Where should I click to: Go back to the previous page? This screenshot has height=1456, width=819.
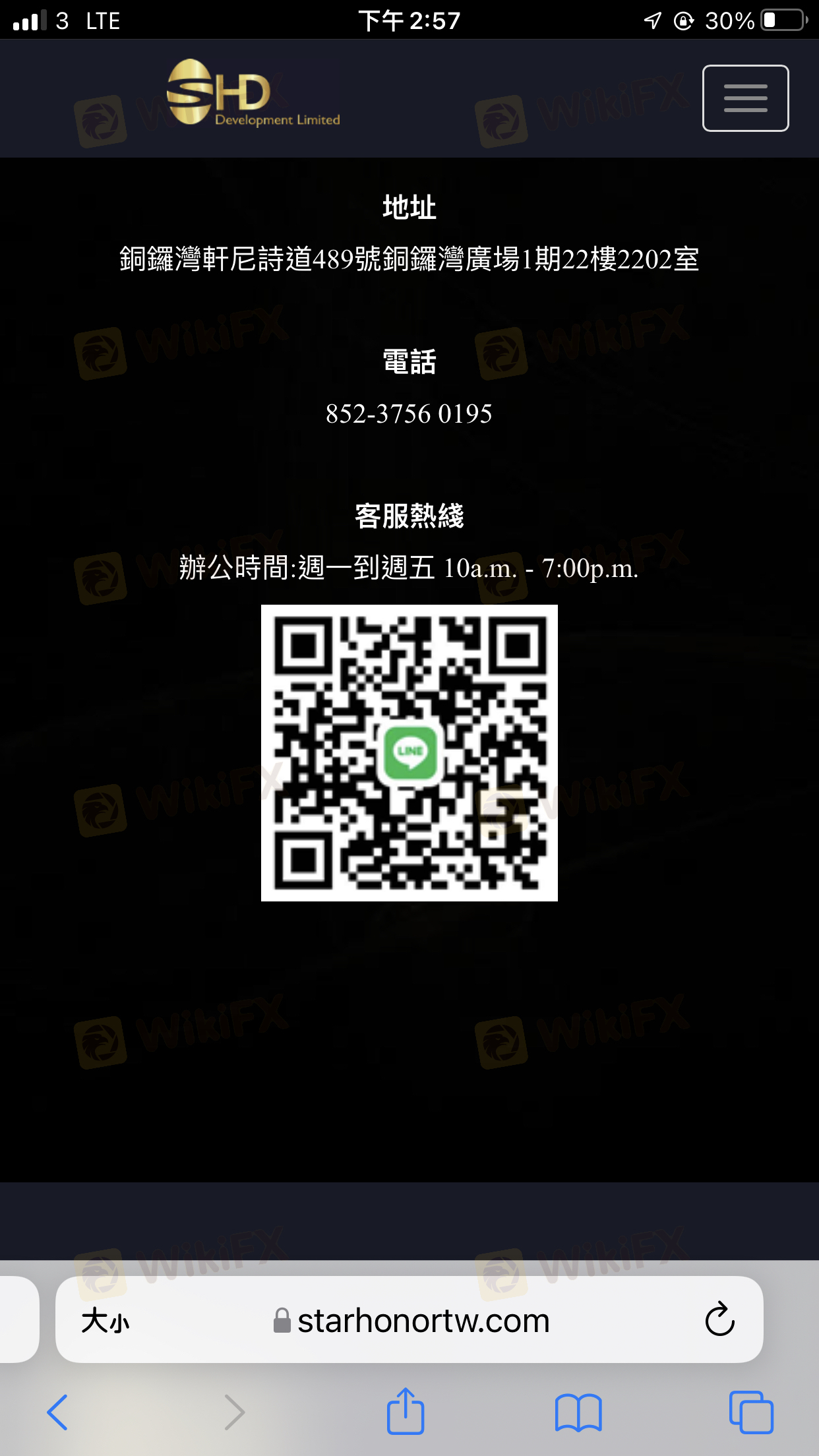point(57,1412)
